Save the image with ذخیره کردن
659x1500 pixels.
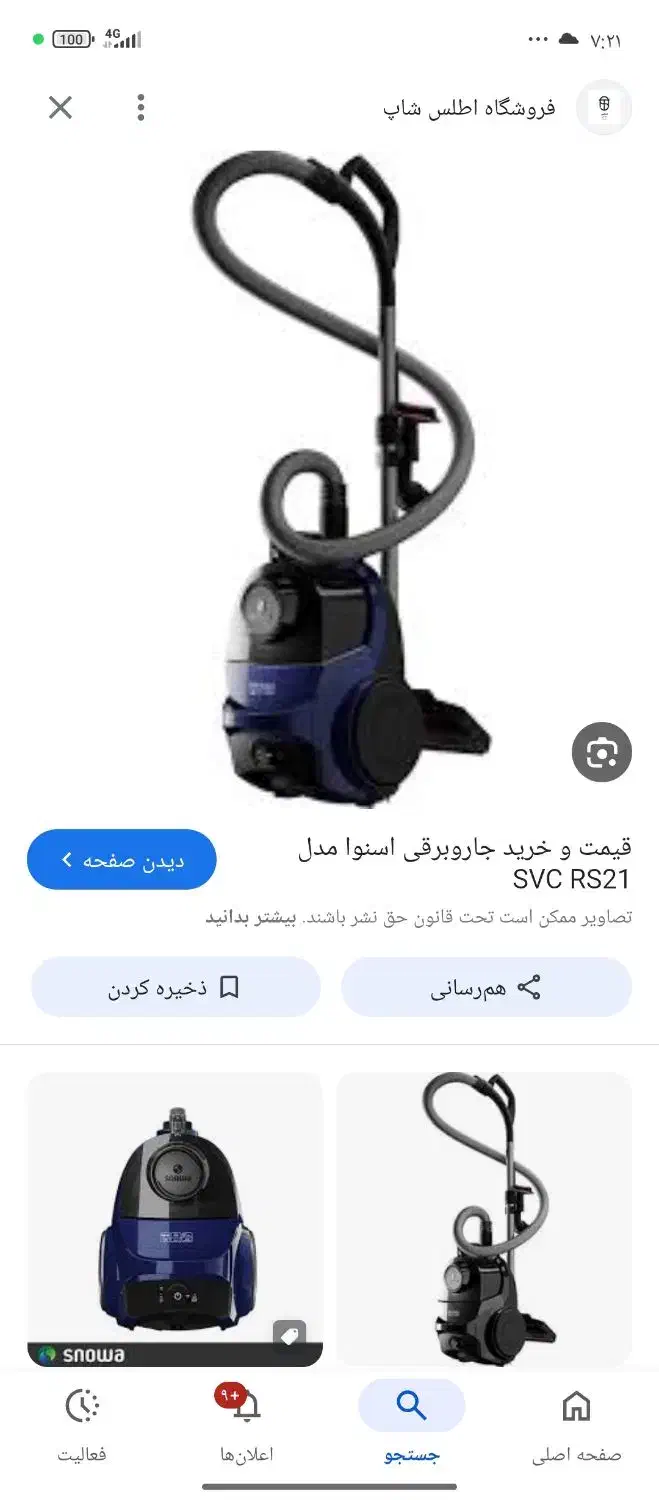click(x=175, y=988)
